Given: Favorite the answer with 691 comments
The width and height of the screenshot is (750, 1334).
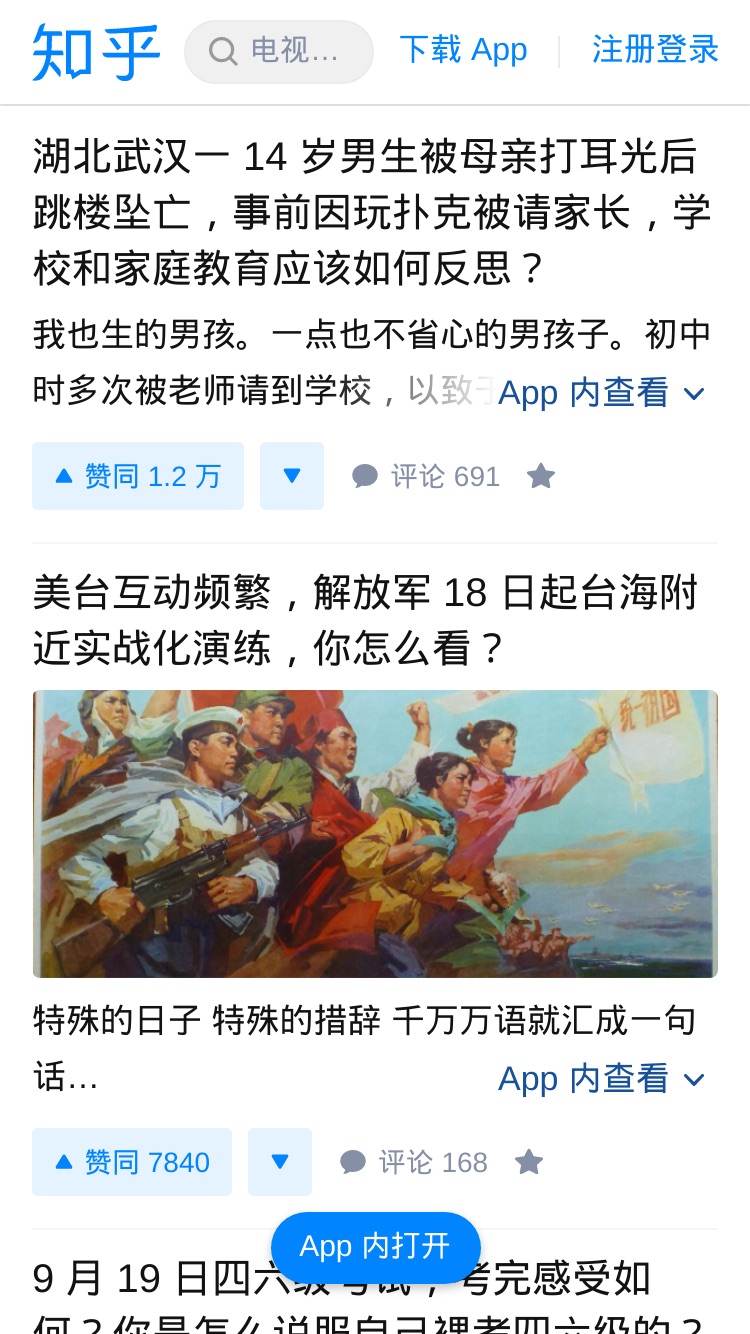Looking at the screenshot, I should click(541, 476).
